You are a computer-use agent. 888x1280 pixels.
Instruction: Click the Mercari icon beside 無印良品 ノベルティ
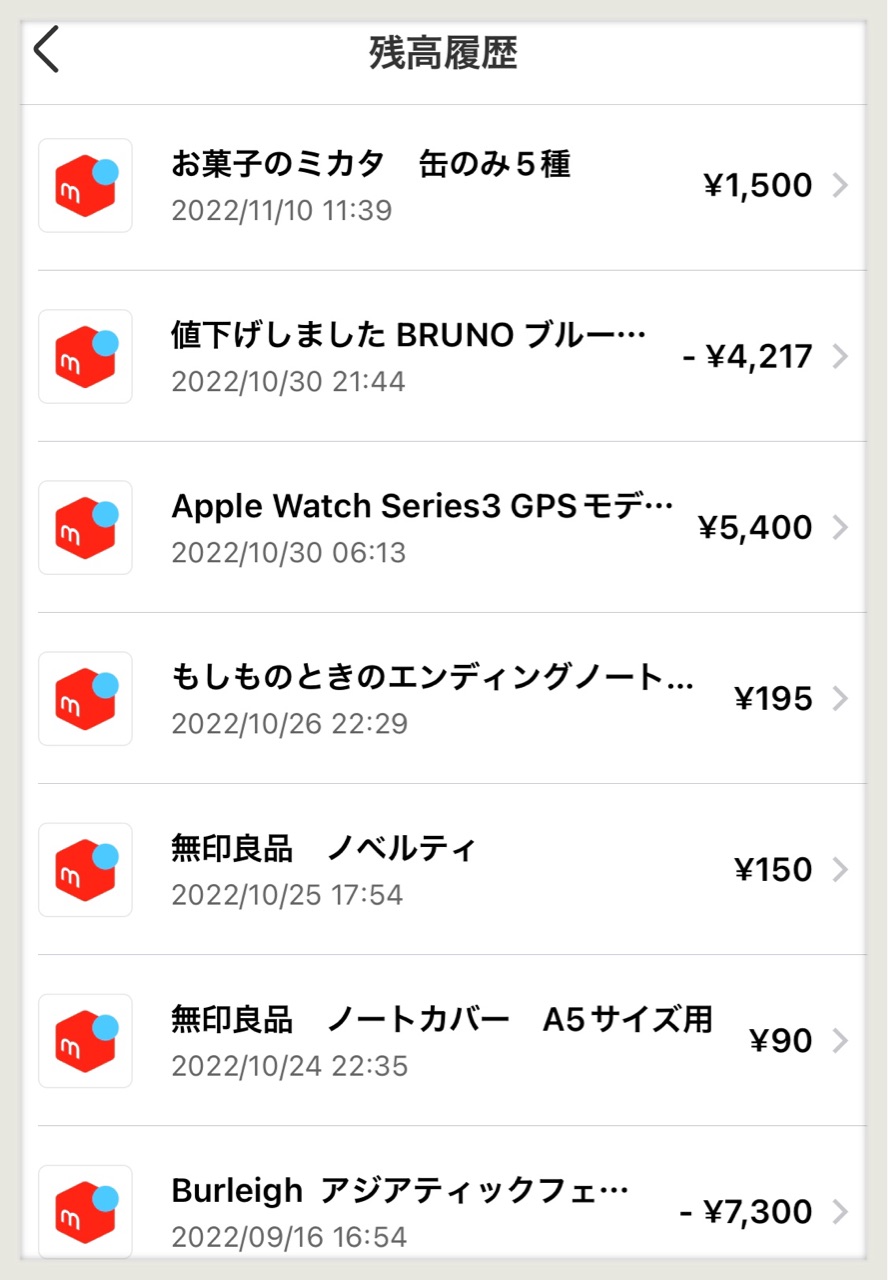pos(85,869)
